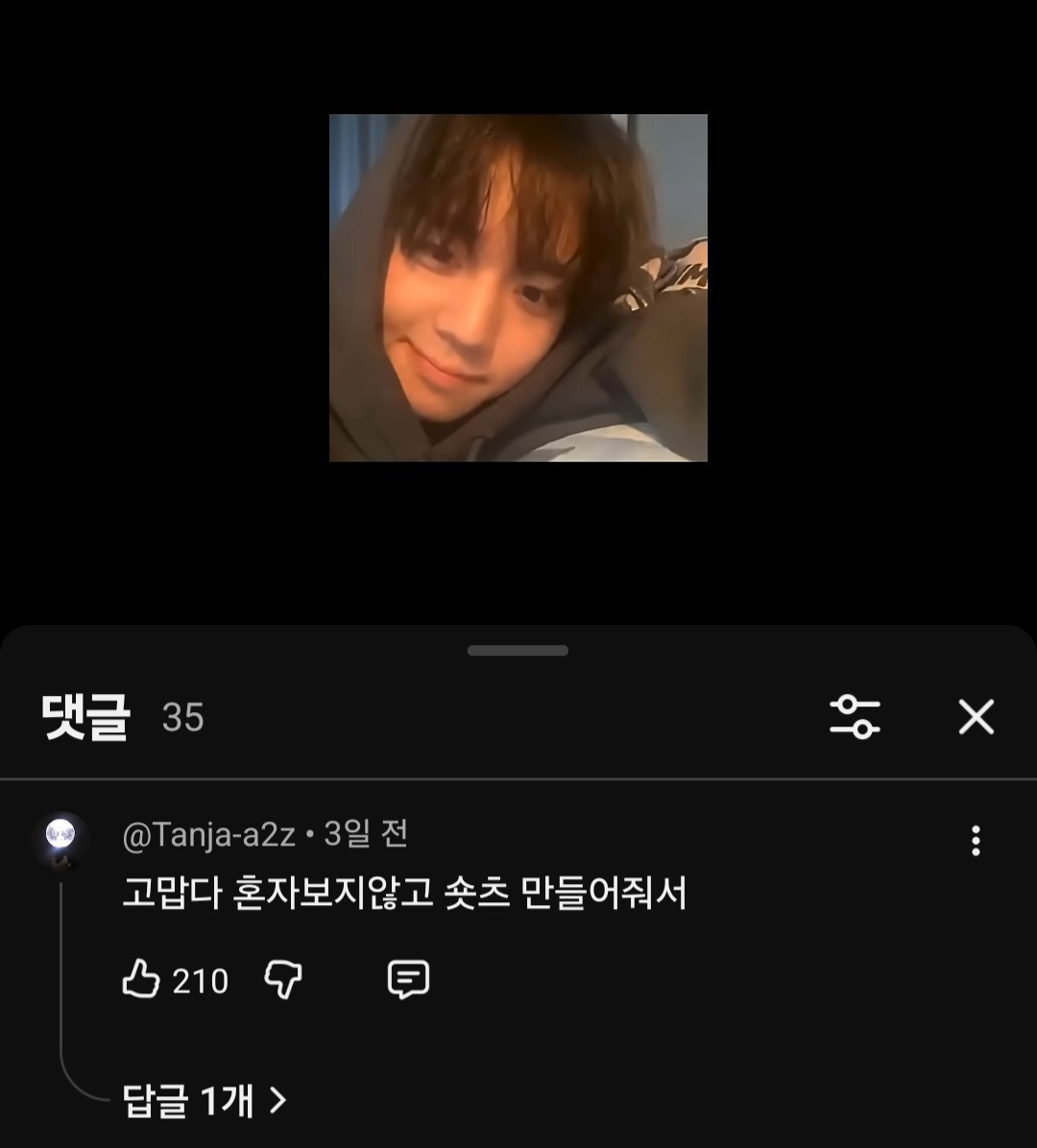This screenshot has width=1037, height=1148.
Task: Close the comments panel
Action: pyautogui.click(x=976, y=717)
